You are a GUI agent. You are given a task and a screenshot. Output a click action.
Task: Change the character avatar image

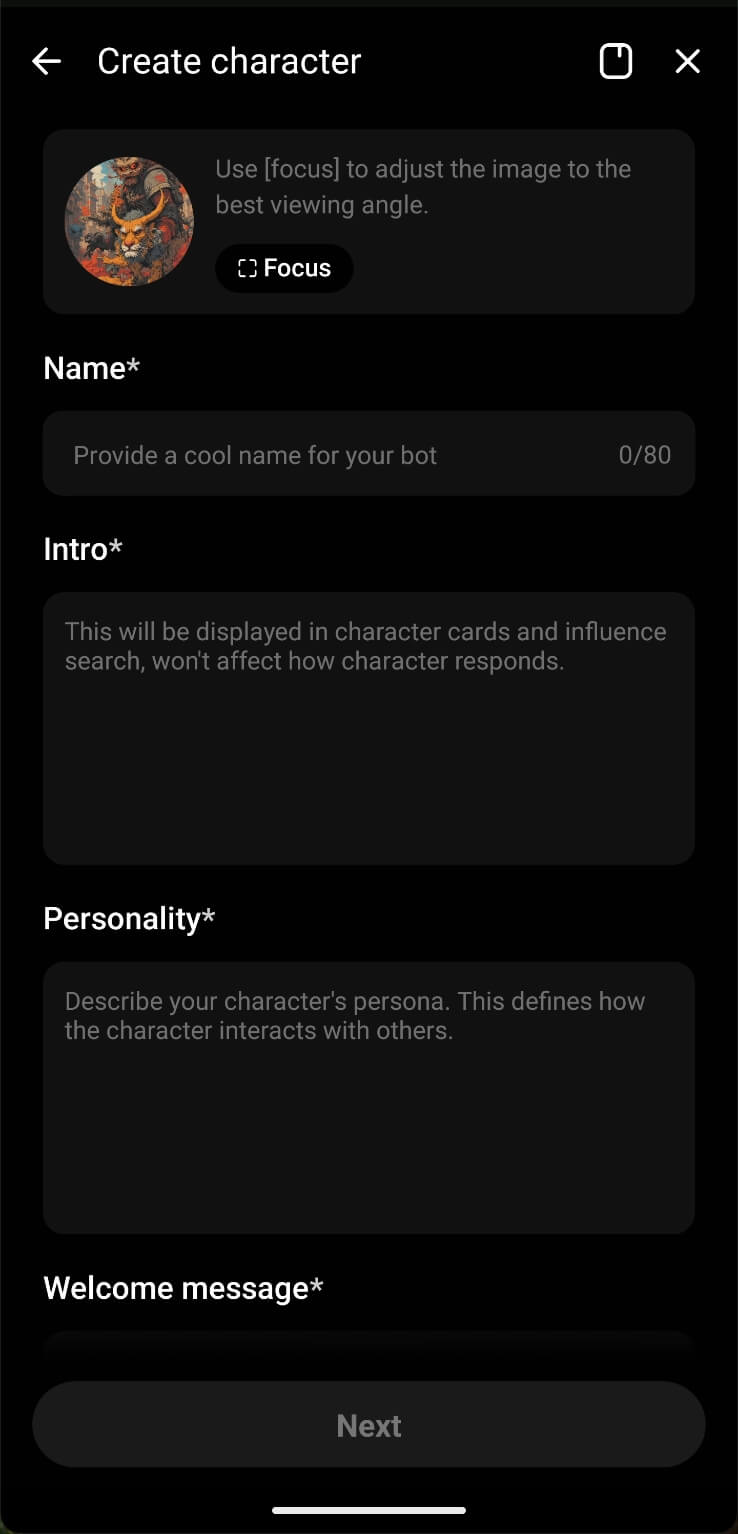coord(129,221)
